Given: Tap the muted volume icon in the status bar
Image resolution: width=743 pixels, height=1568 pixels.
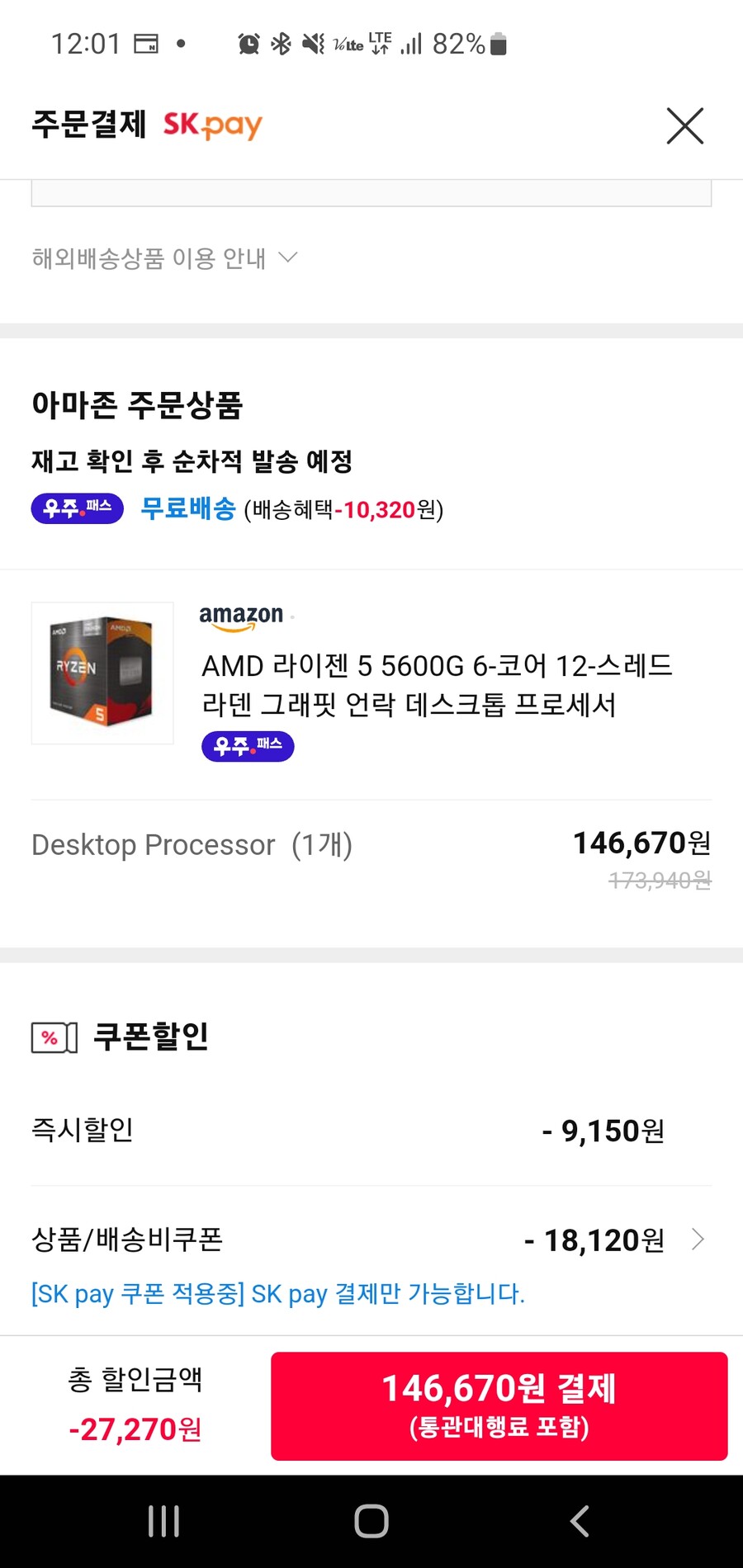Looking at the screenshot, I should [x=312, y=43].
